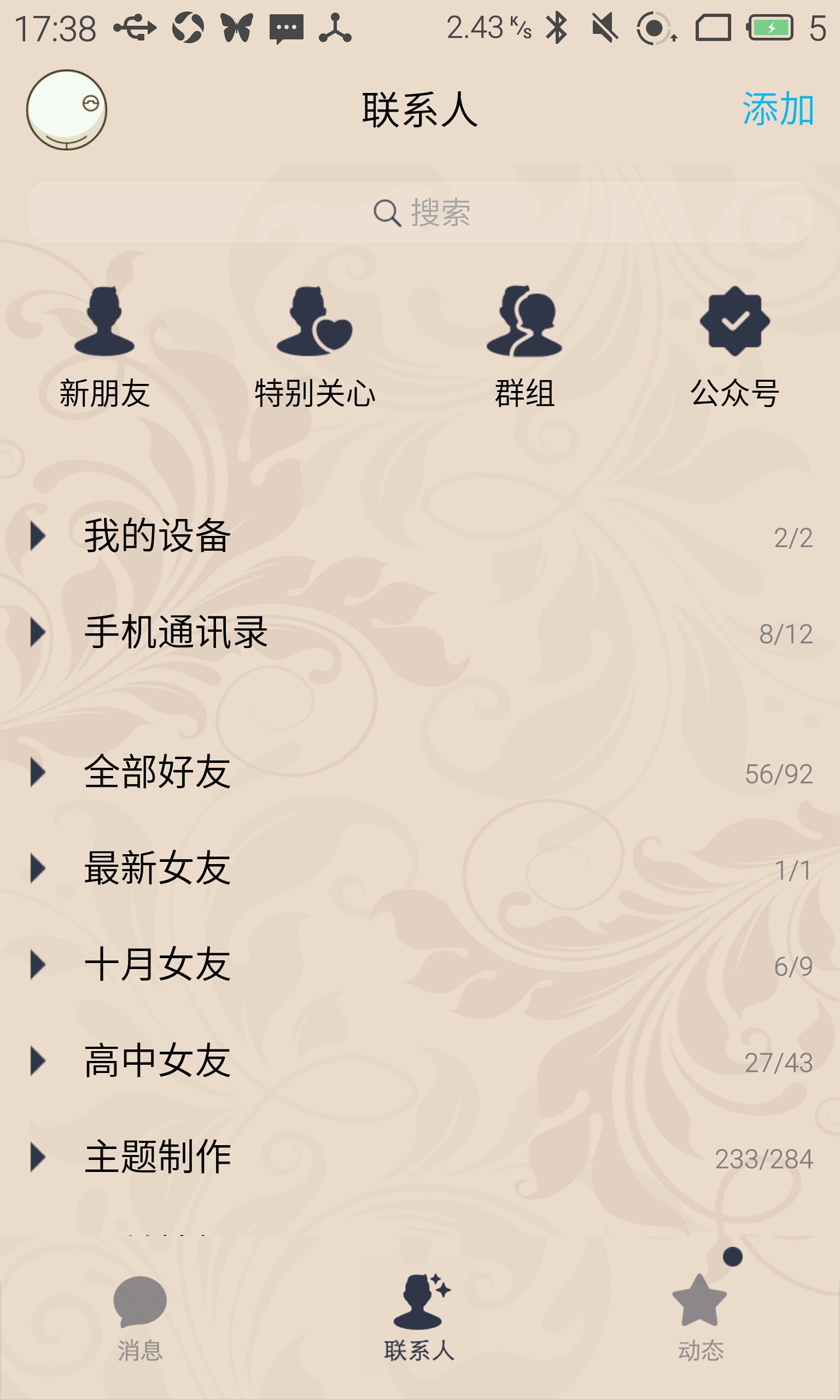Expand the 最新女友 group

coord(420,868)
